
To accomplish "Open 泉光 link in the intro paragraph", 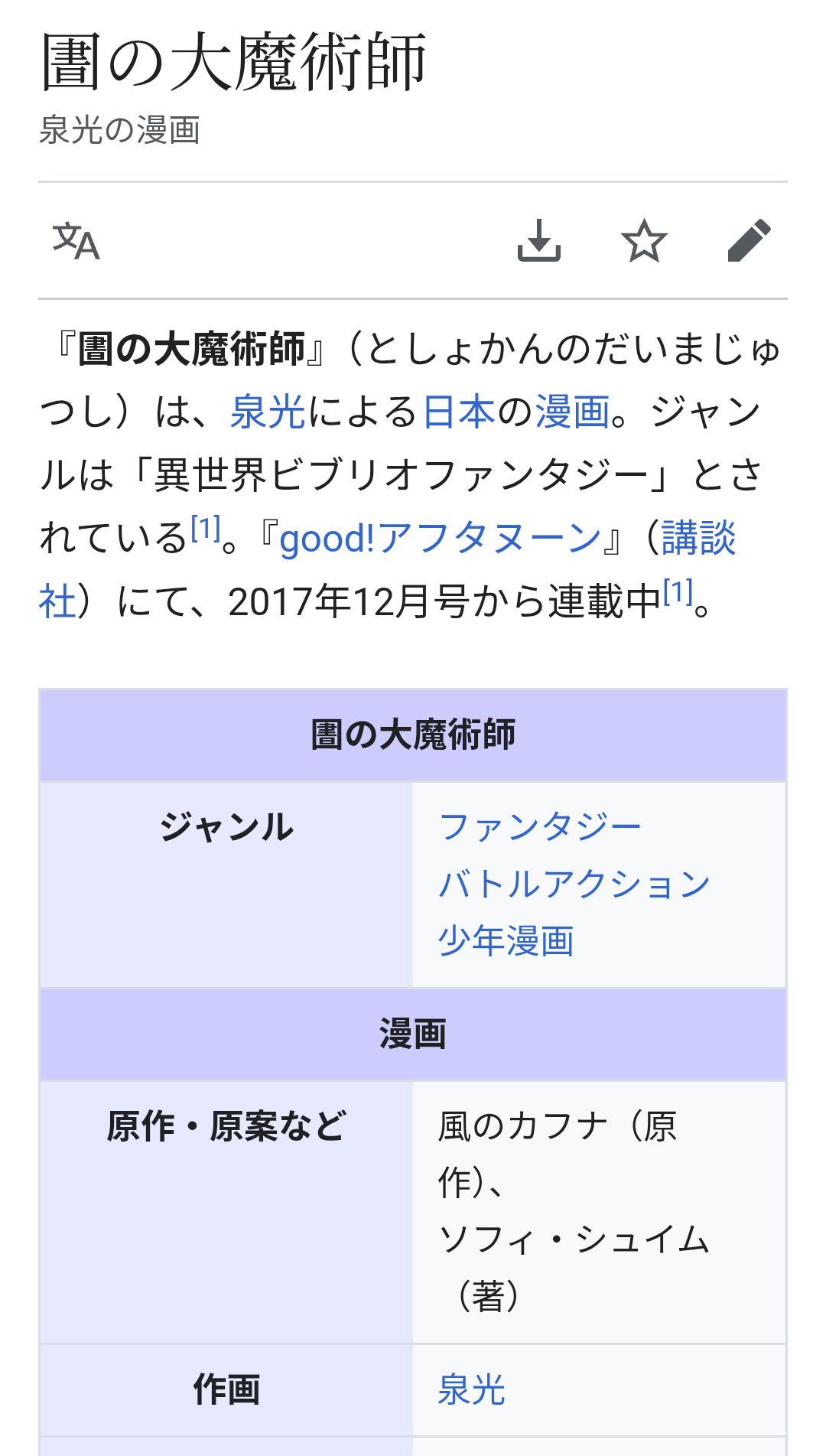I will pyautogui.click(x=268, y=412).
